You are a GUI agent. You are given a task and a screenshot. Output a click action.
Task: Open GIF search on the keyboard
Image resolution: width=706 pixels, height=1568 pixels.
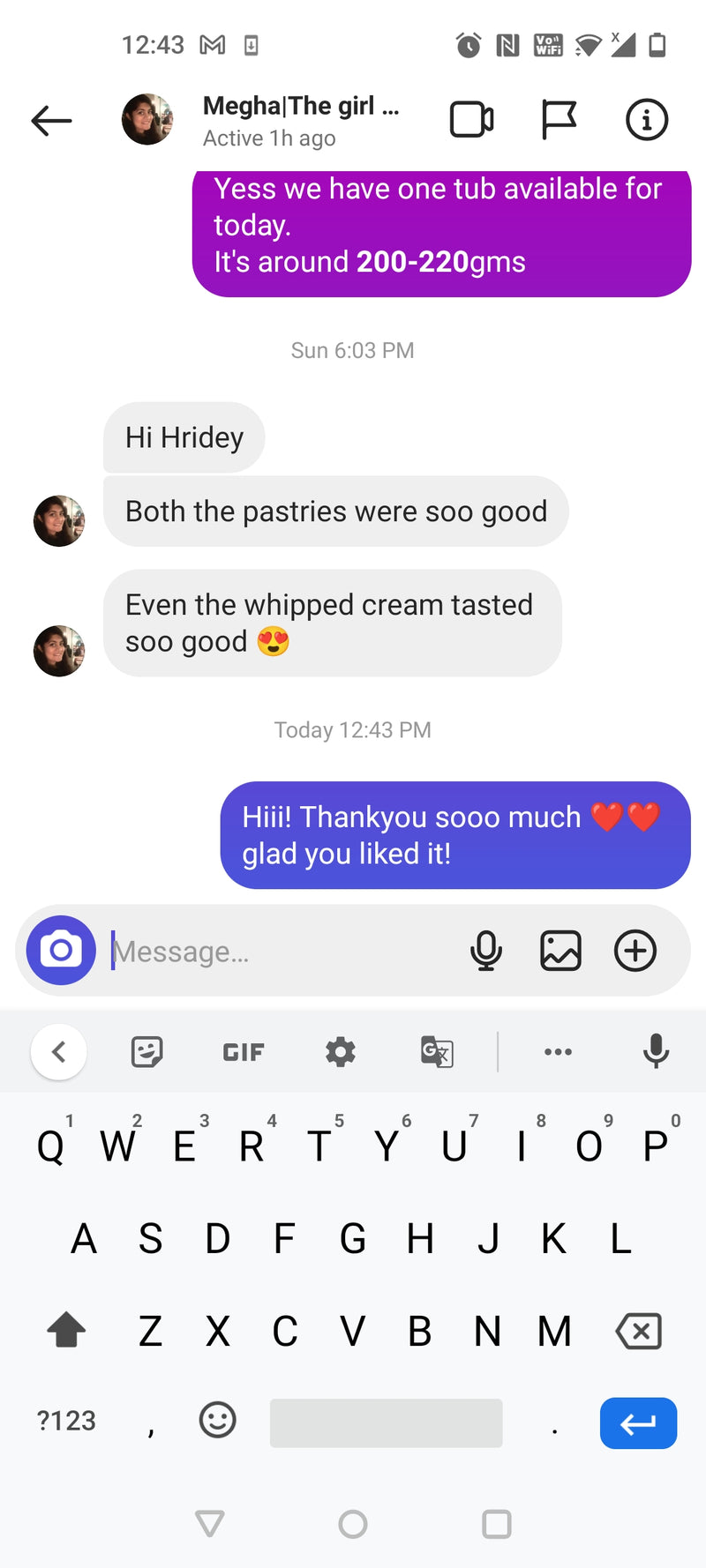244,1052
